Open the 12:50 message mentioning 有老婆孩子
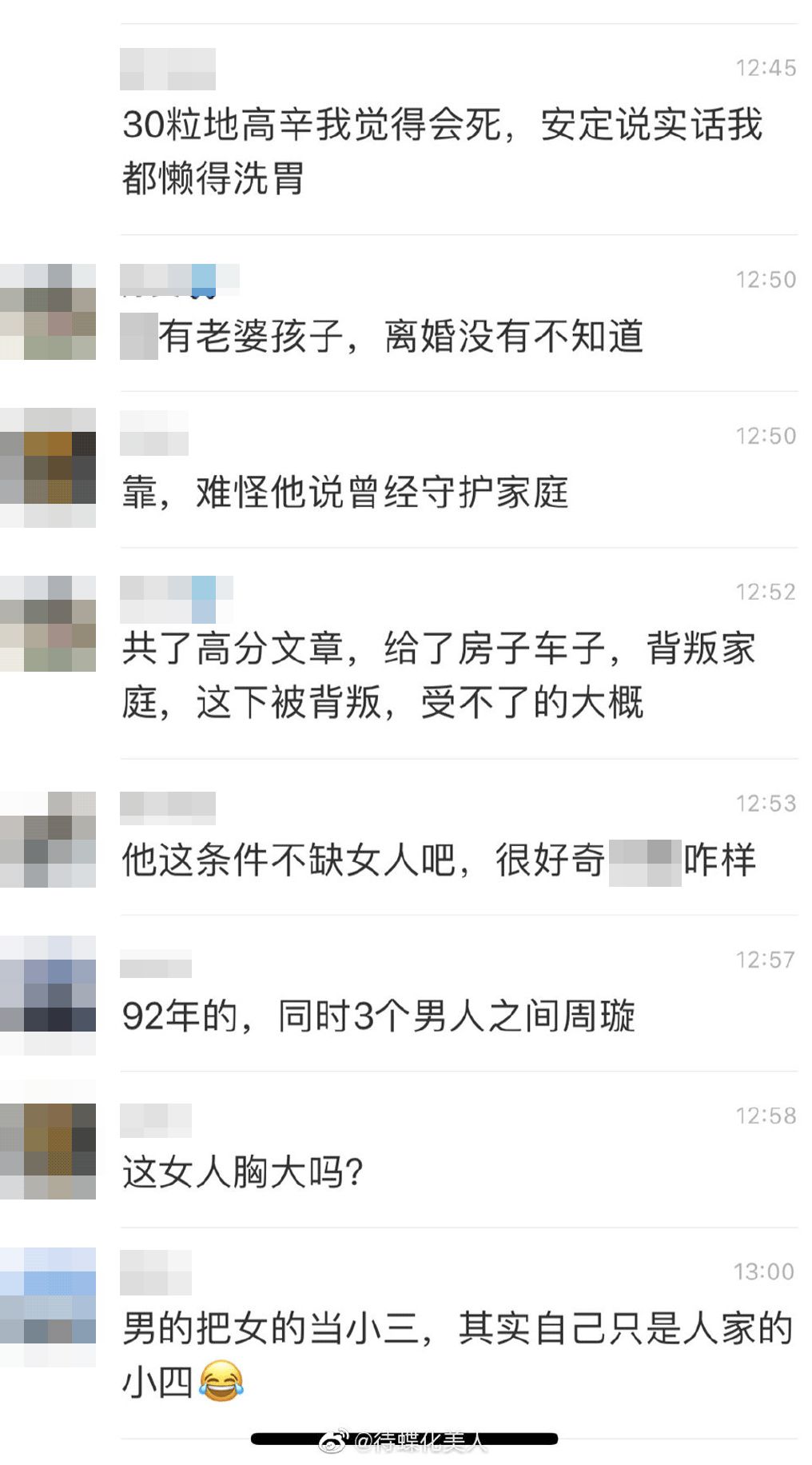The image size is (812, 1465). (x=400, y=336)
